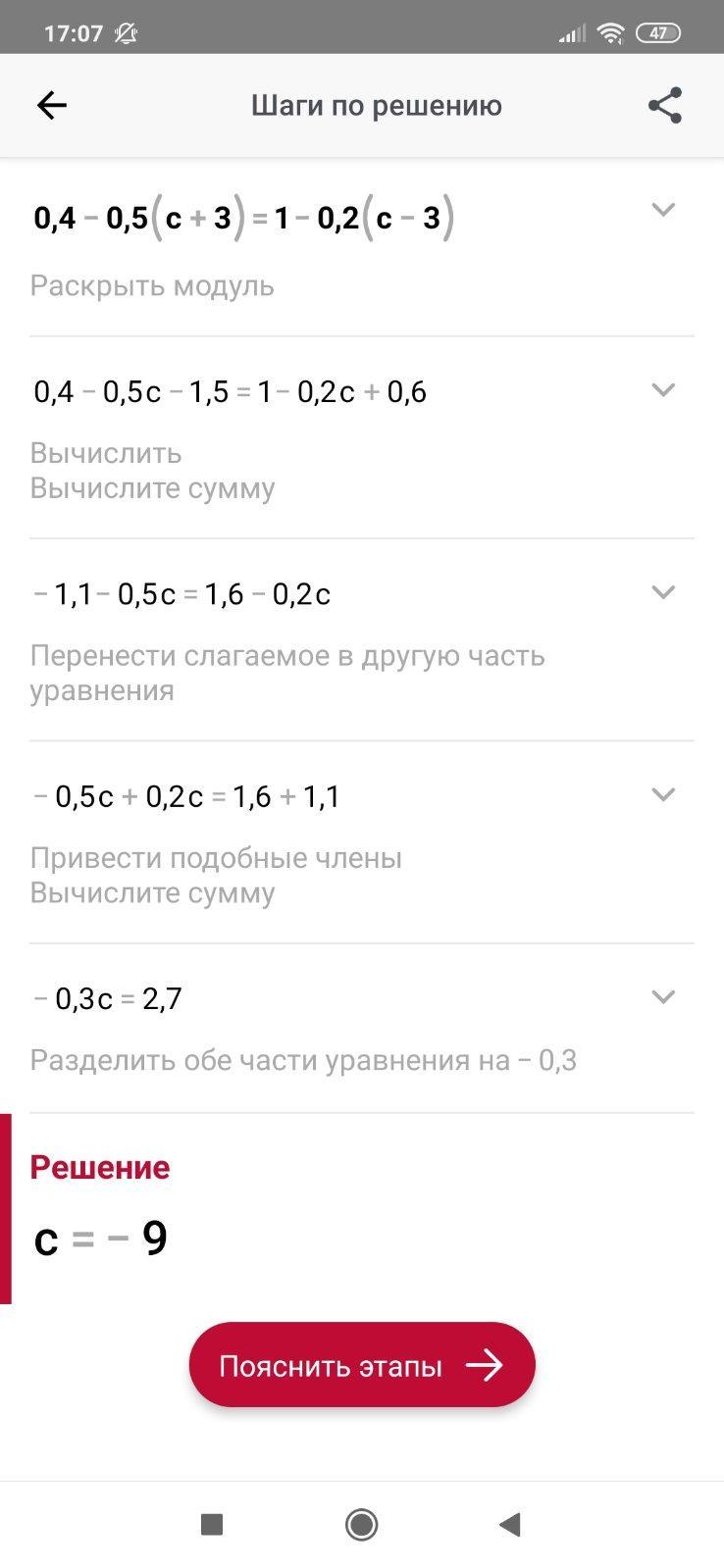The image size is (724, 1568).
Task: Tap the system back triangle
Action: tap(509, 1524)
